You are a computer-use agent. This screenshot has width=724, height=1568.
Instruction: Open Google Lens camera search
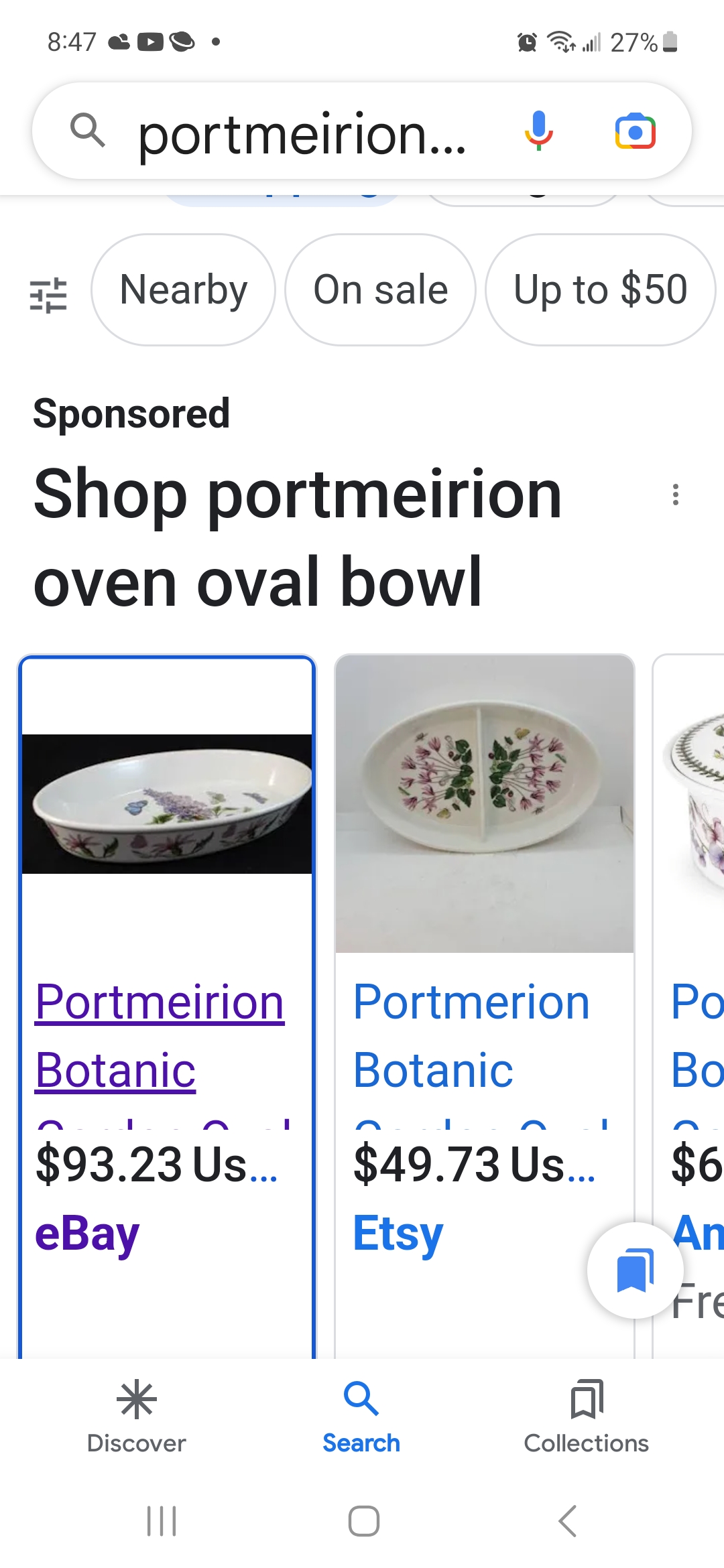pos(635,131)
